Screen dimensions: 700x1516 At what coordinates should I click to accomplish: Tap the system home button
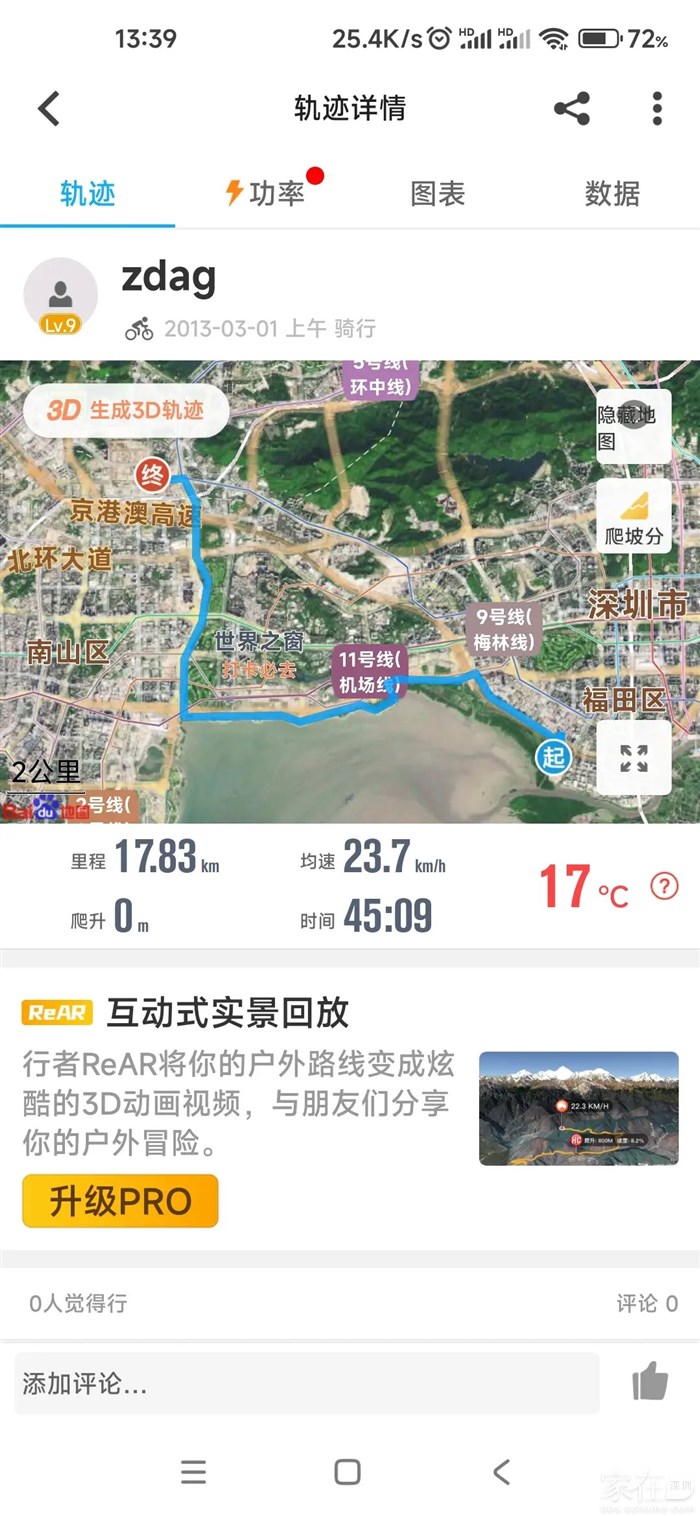click(347, 1471)
